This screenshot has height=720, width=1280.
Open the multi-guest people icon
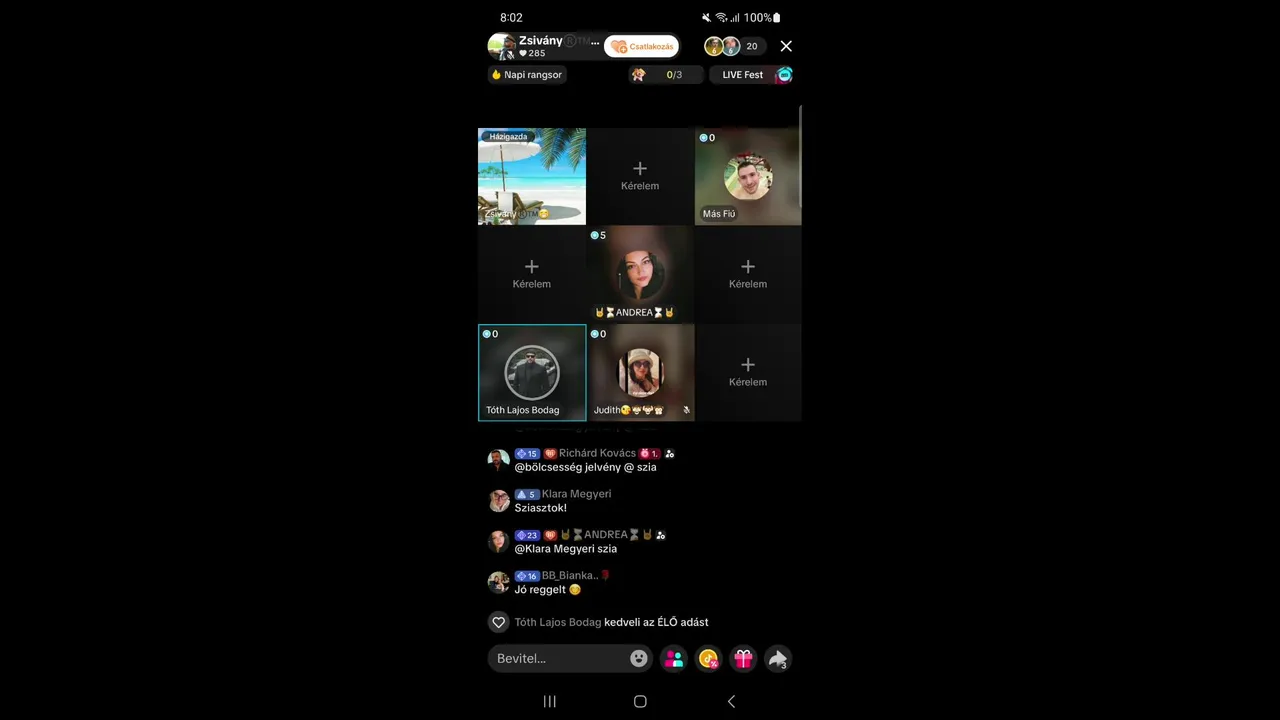click(x=674, y=658)
